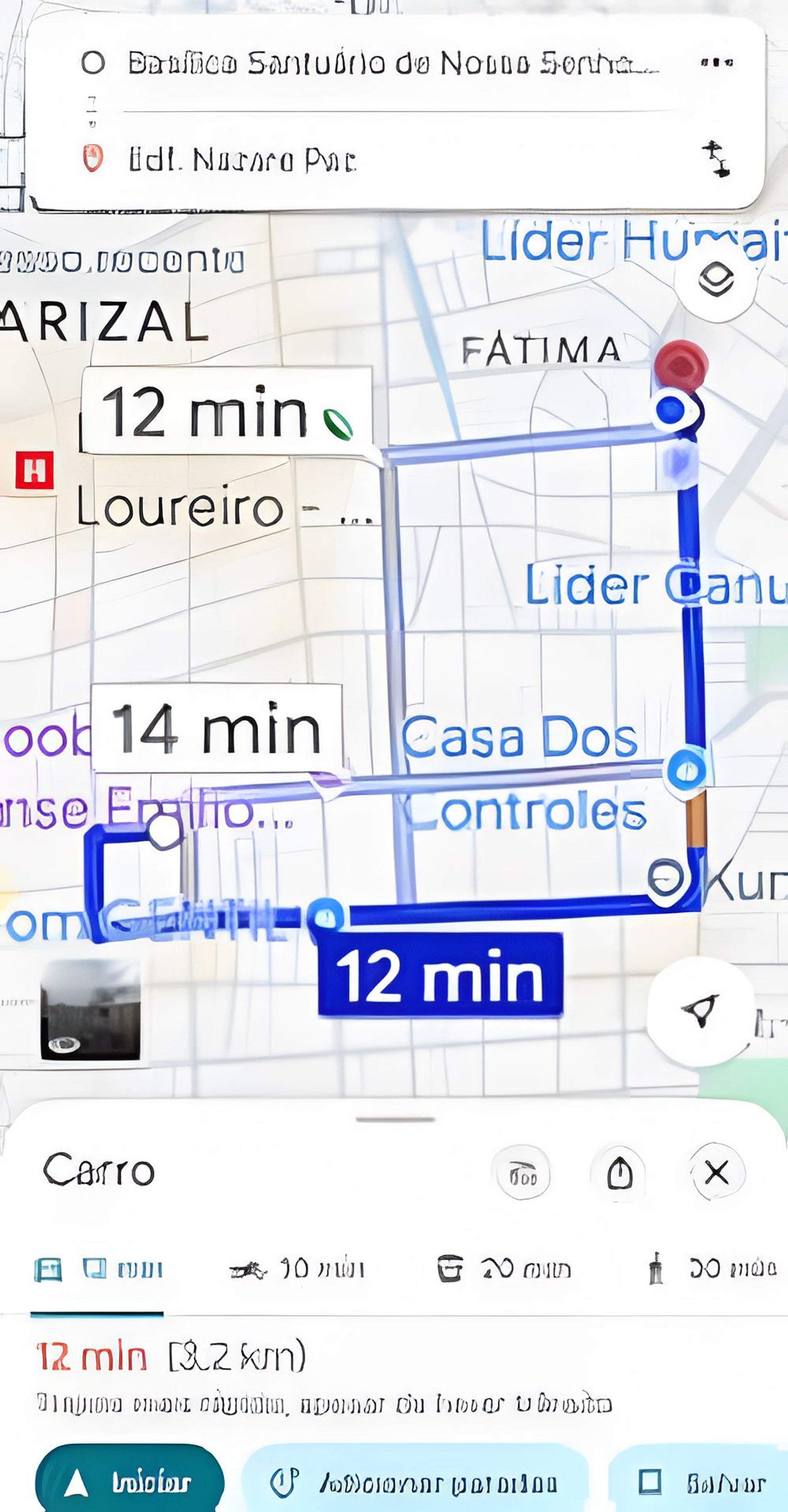Open the Street View photo thumbnail
Image resolution: width=788 pixels, height=1512 pixels.
point(90,1010)
